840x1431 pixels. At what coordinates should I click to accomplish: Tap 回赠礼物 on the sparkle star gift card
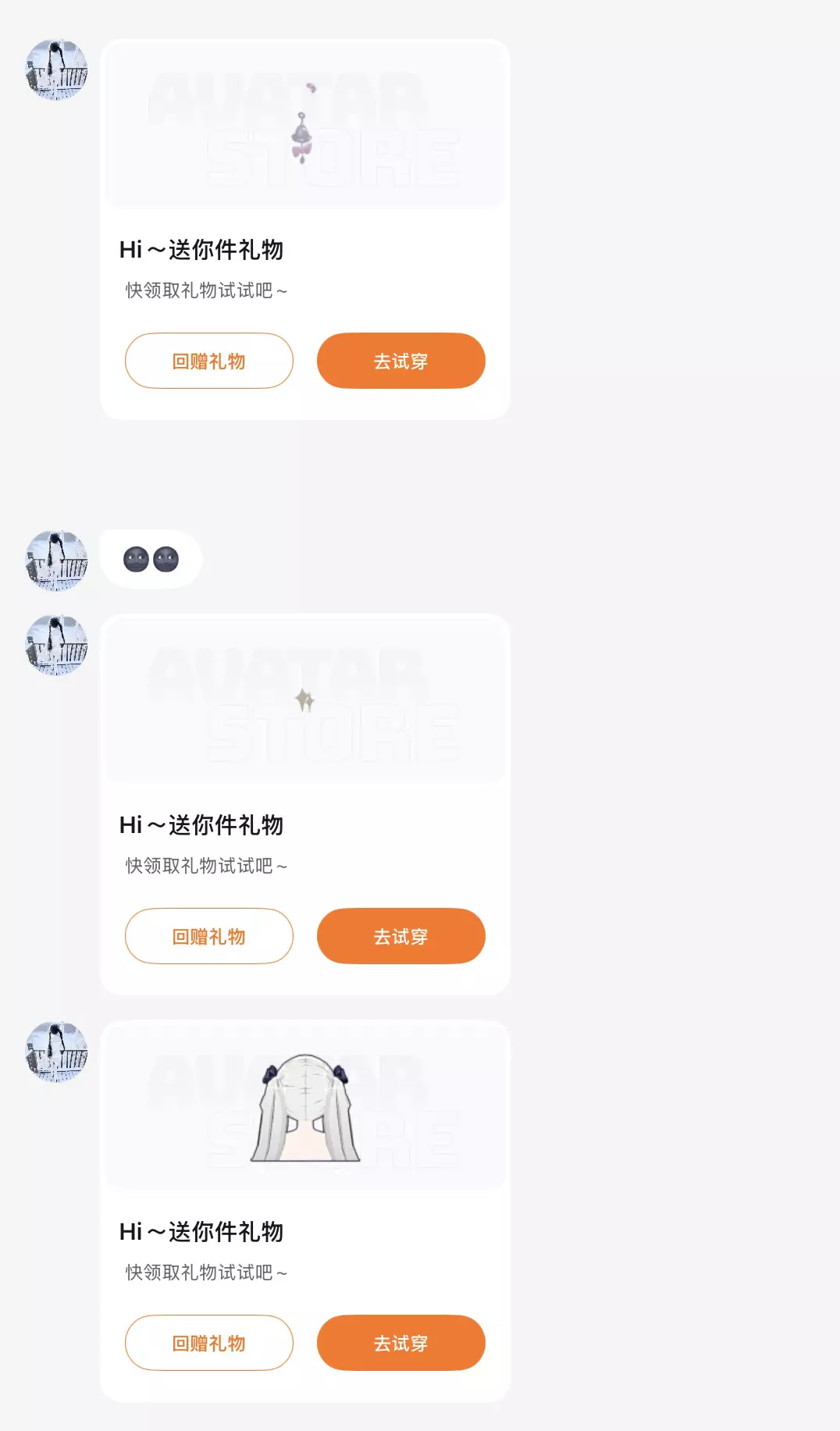(x=209, y=936)
